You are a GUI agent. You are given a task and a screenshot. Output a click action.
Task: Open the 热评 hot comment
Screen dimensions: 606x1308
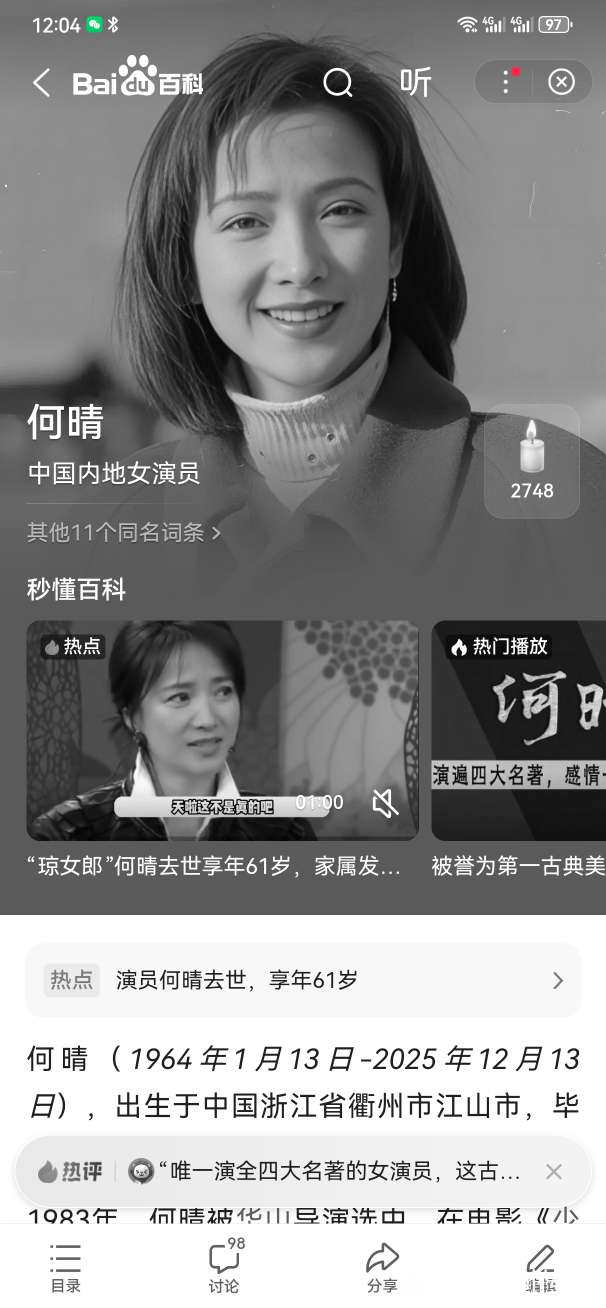320,1171
